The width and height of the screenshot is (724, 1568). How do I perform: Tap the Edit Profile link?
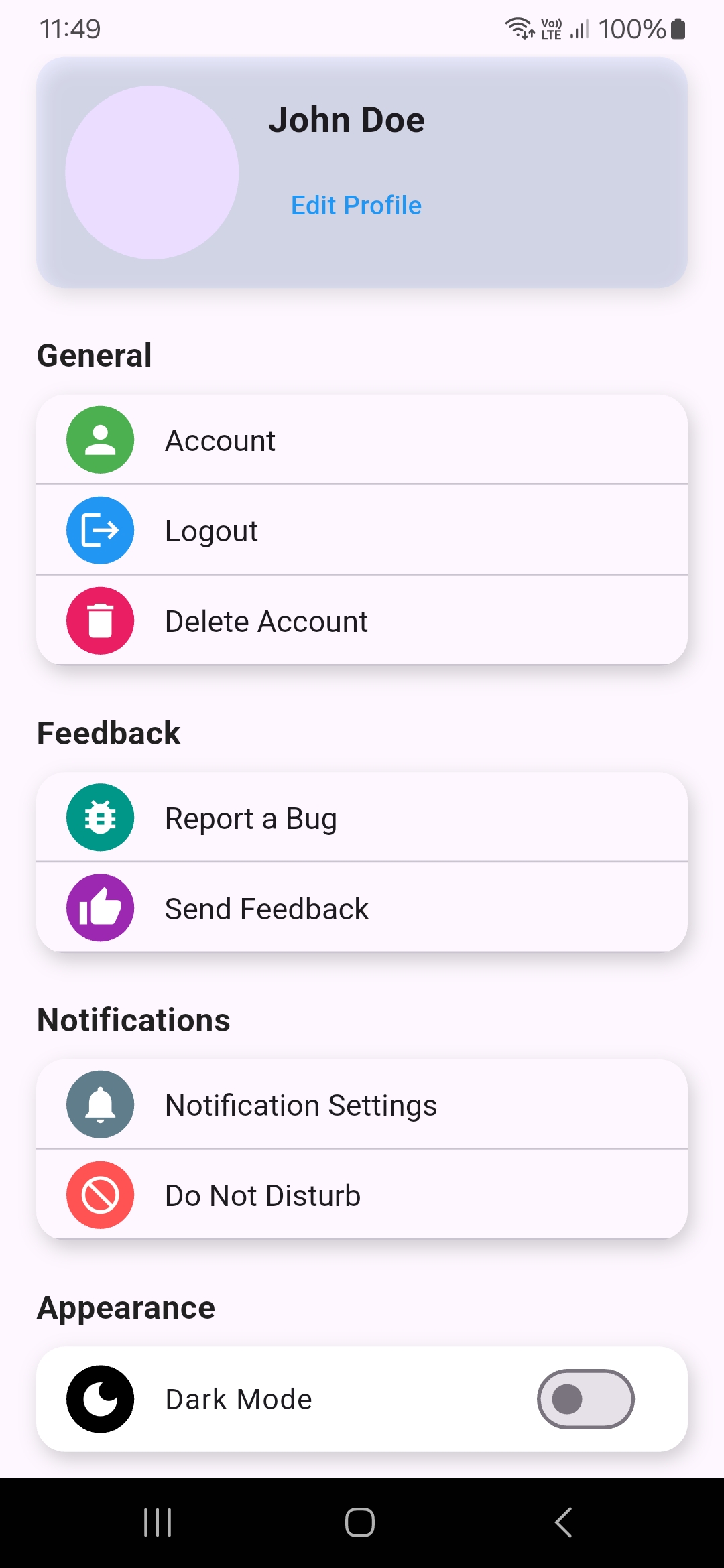point(356,205)
